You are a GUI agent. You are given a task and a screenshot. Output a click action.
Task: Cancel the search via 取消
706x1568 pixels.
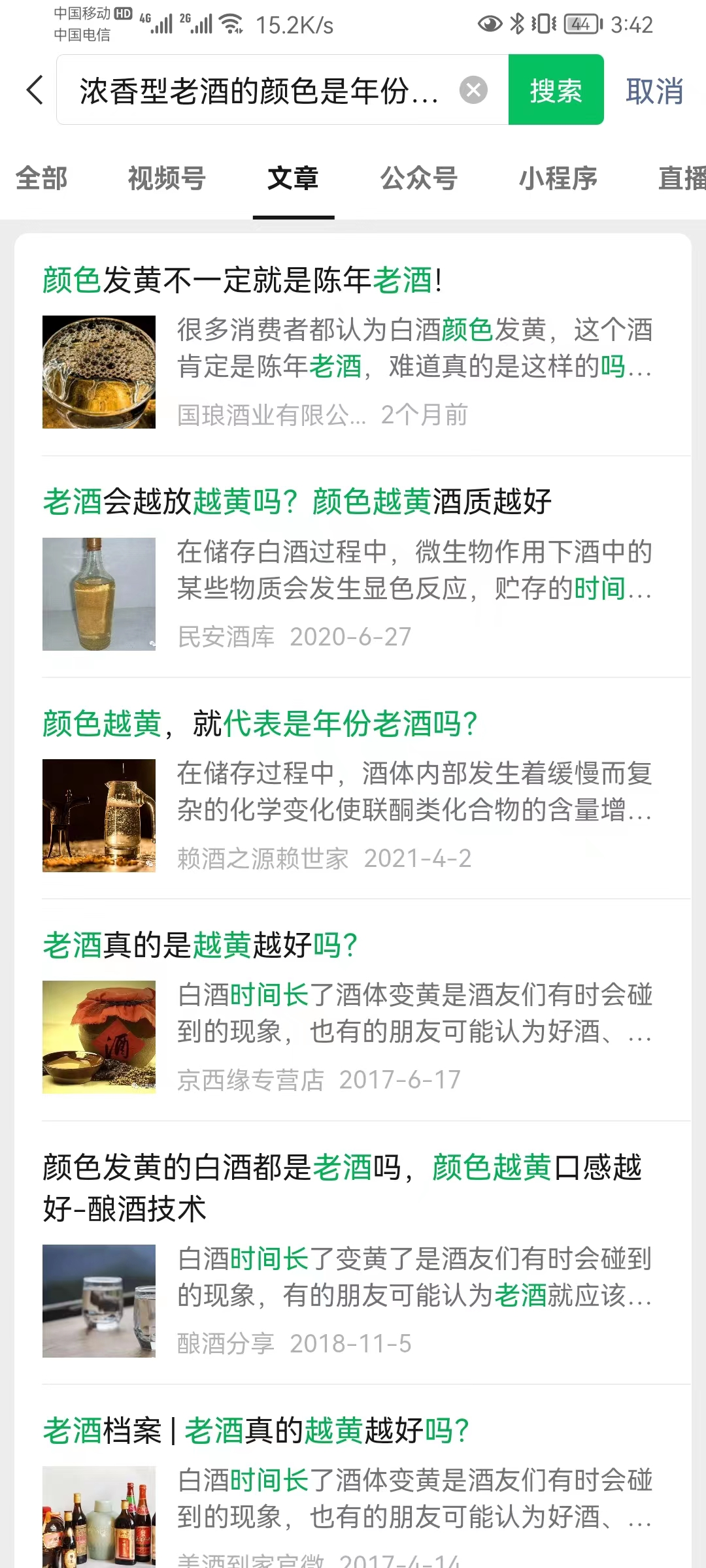point(654,91)
